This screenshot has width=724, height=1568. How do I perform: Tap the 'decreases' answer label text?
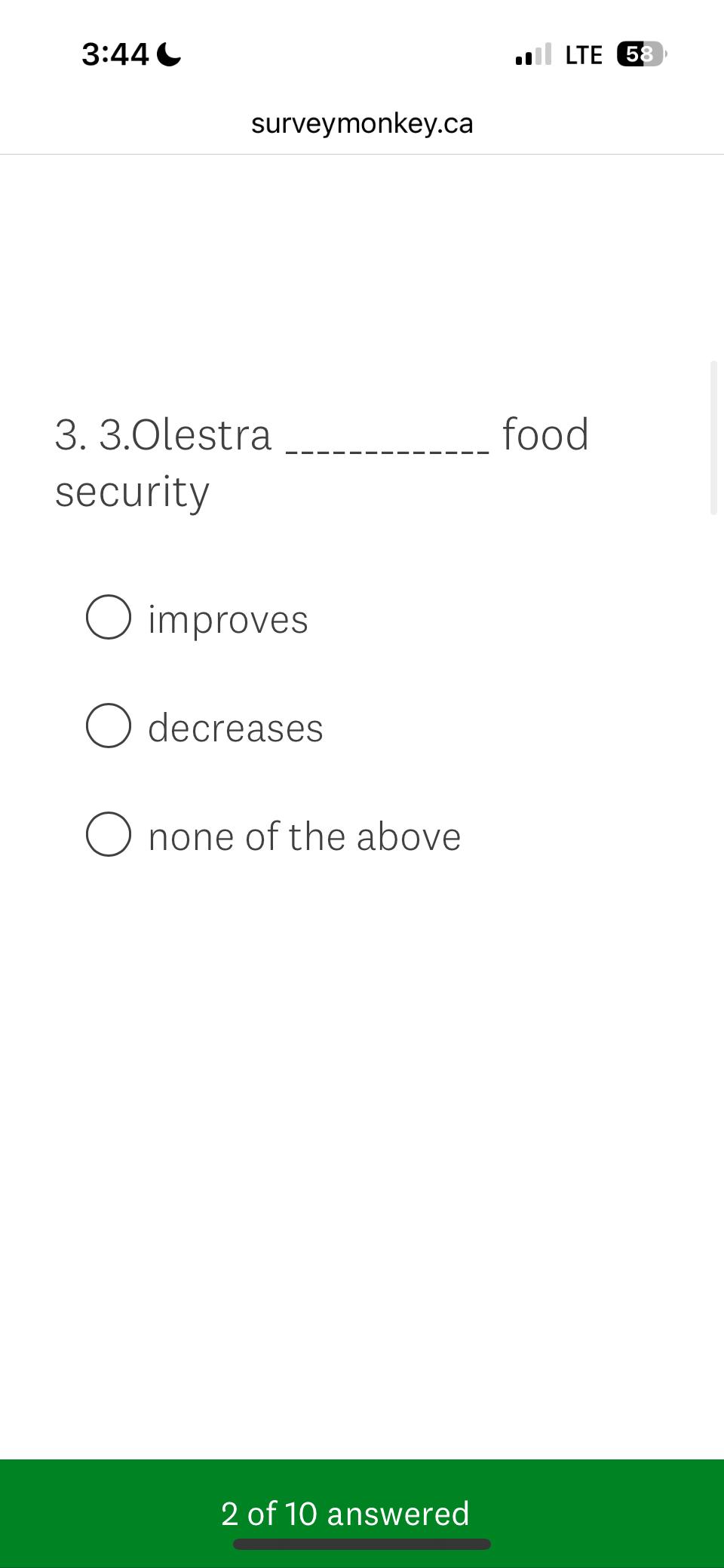[x=235, y=726]
